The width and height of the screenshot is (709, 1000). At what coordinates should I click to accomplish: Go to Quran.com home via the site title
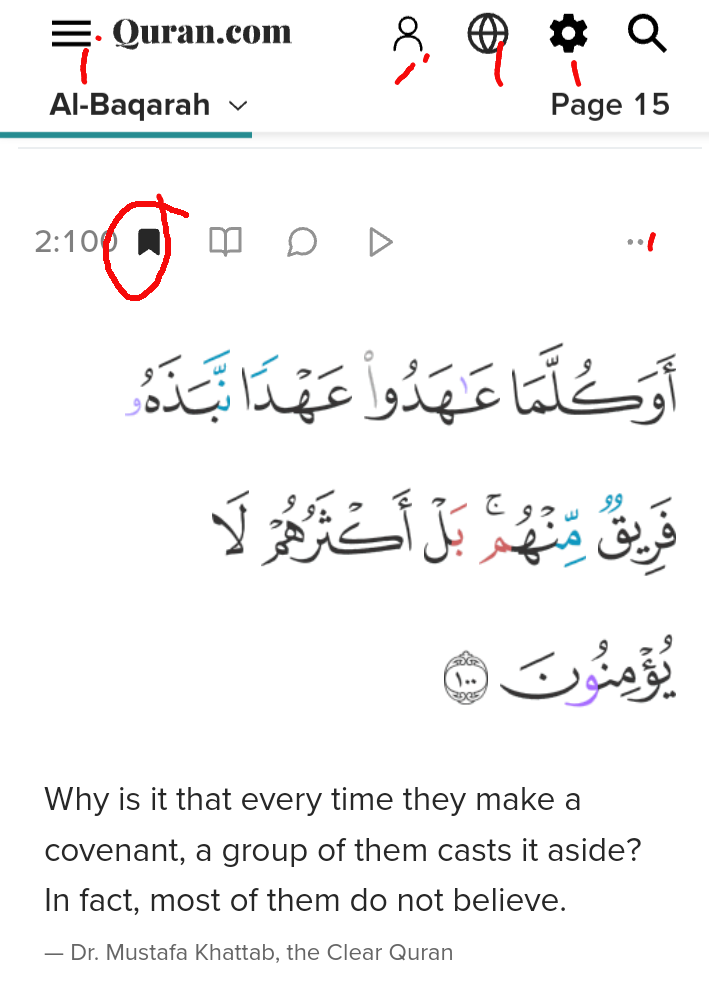coord(201,33)
